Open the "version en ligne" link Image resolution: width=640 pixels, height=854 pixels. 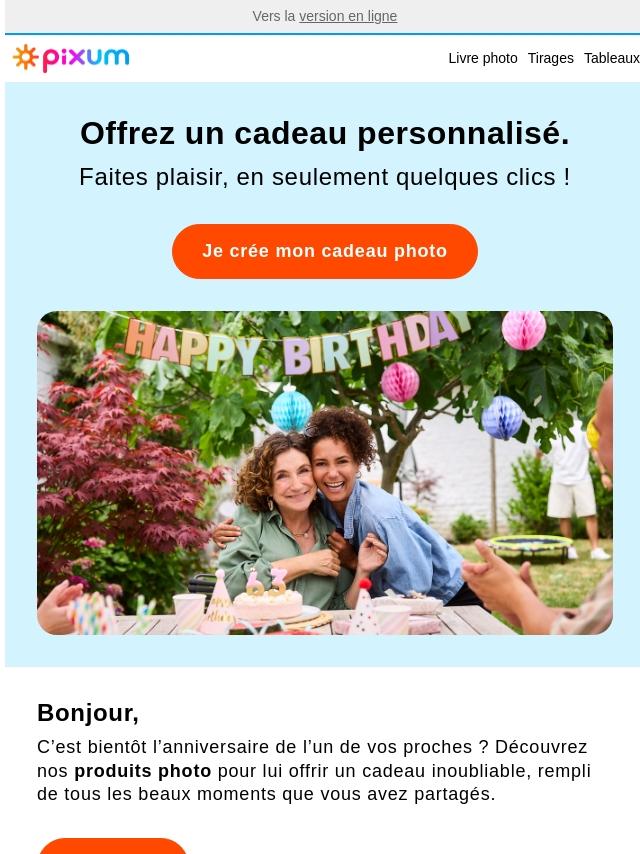[348, 16]
